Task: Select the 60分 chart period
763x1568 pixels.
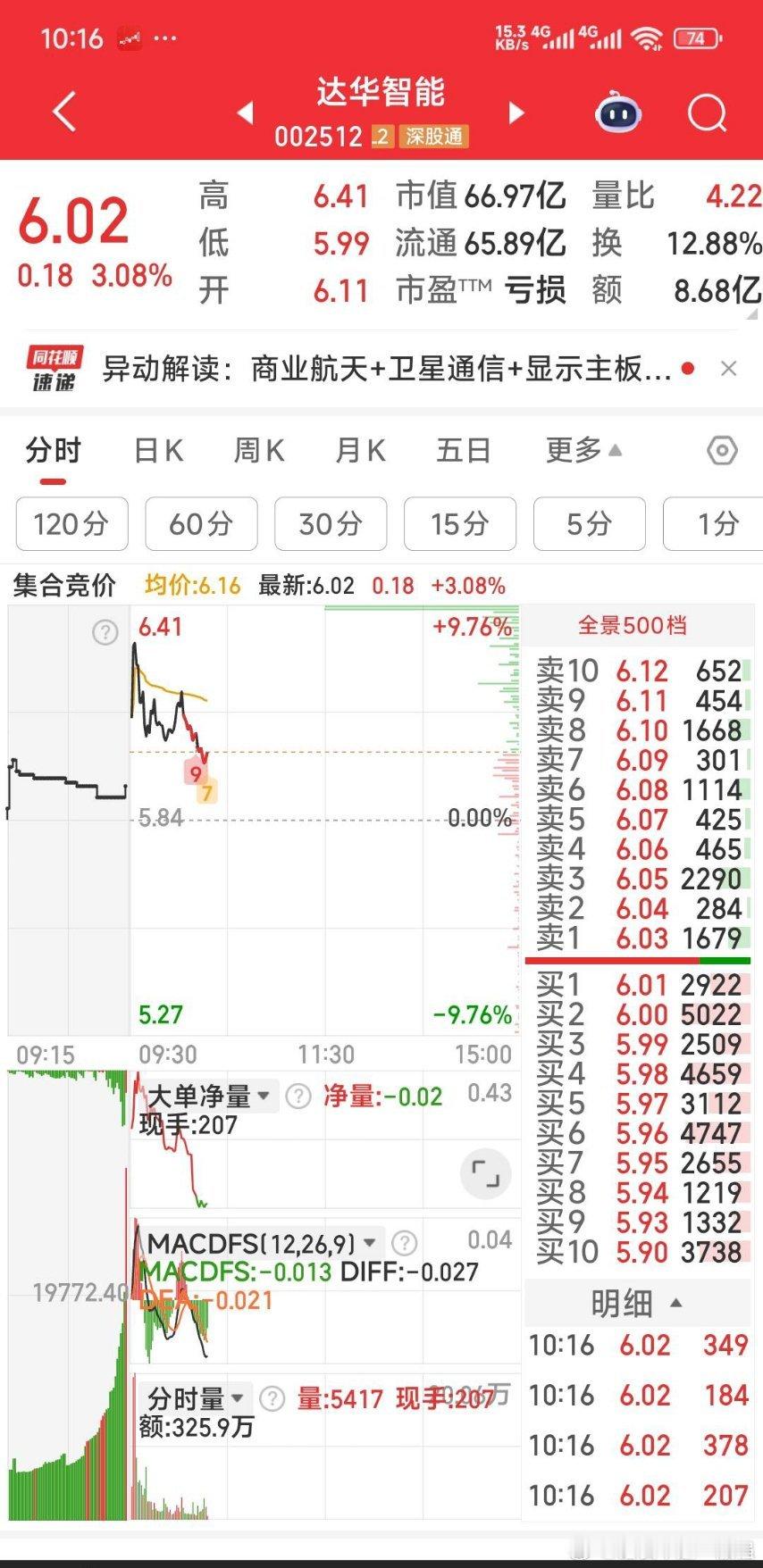Action: pyautogui.click(x=201, y=525)
